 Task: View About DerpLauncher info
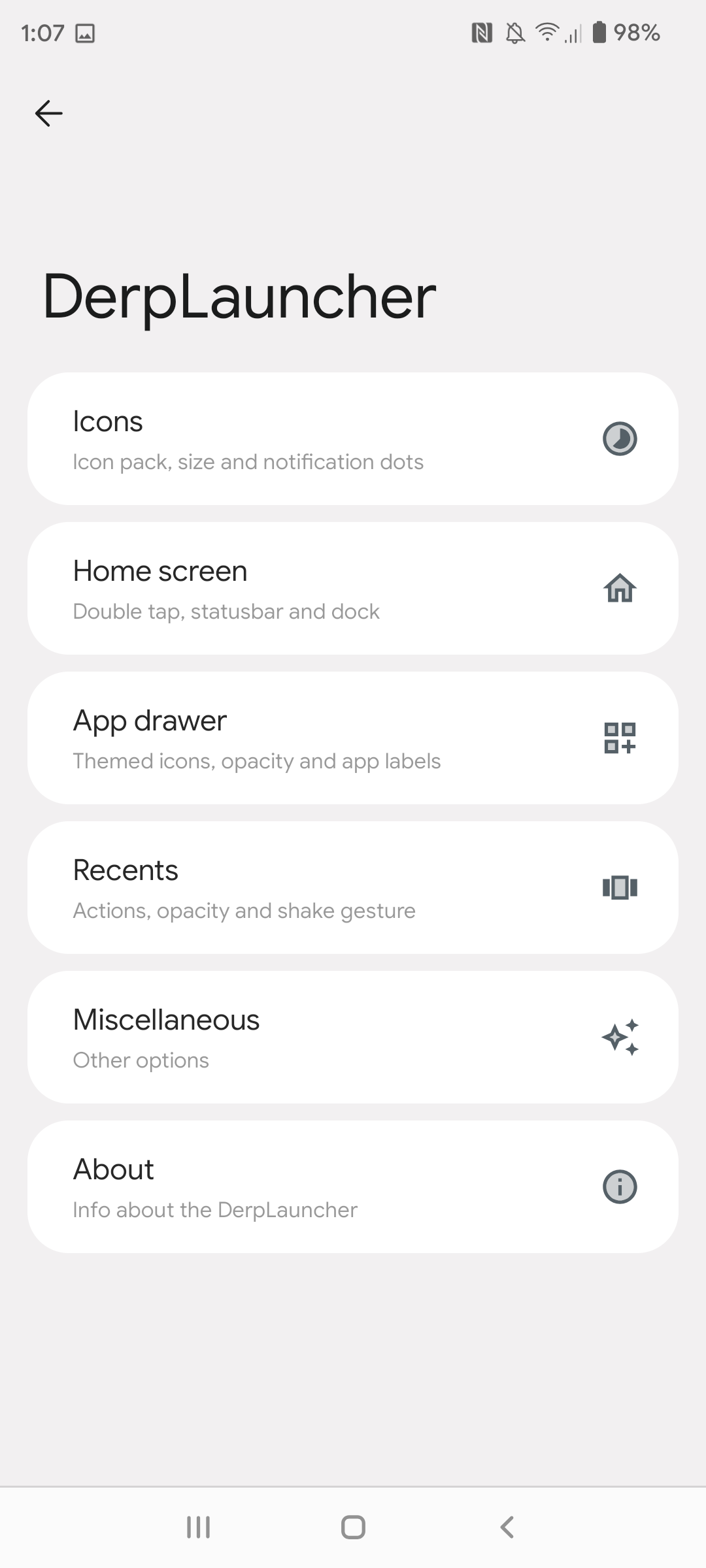click(x=353, y=1187)
